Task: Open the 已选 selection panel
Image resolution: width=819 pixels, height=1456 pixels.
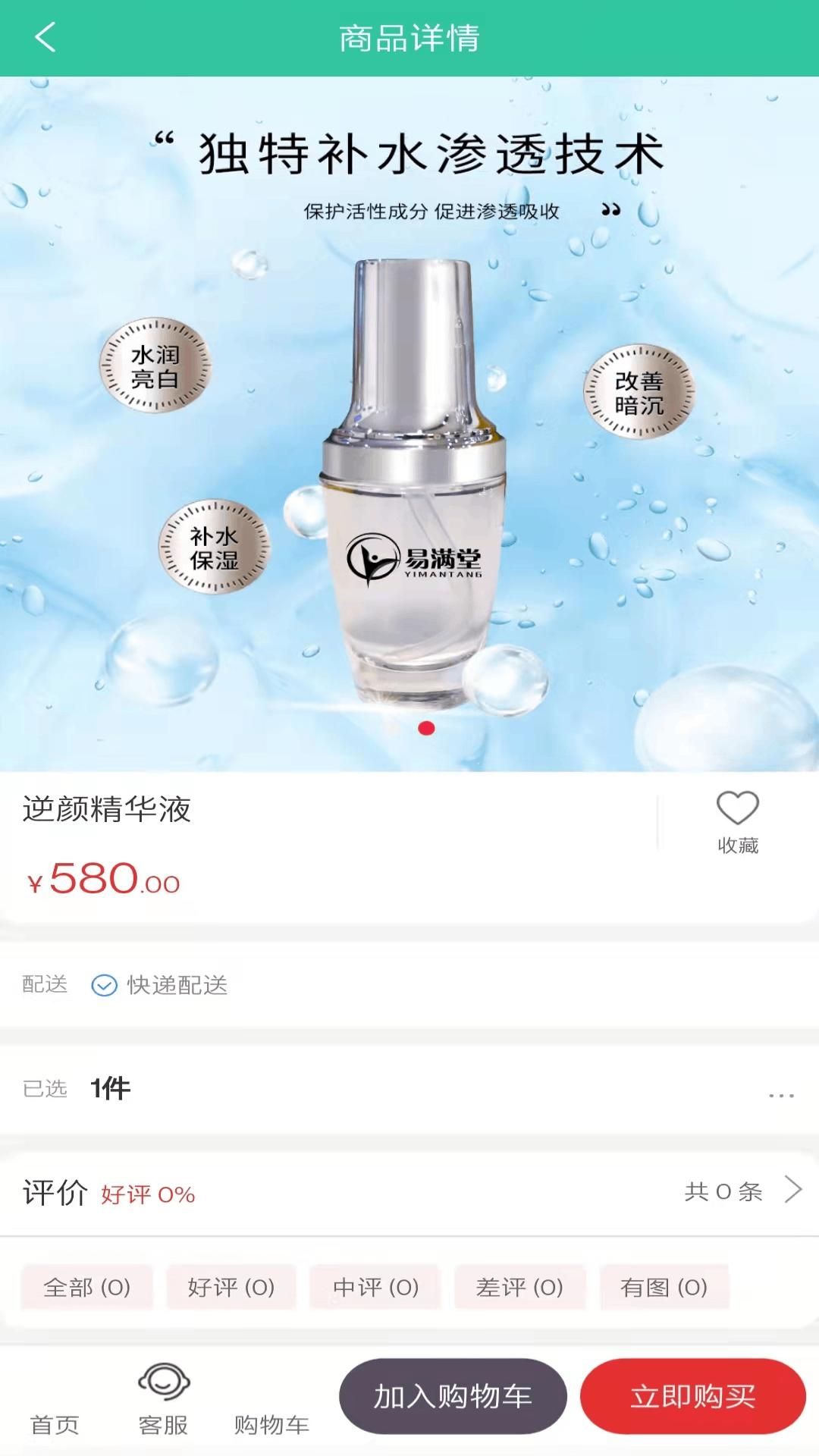Action: (x=45, y=1087)
